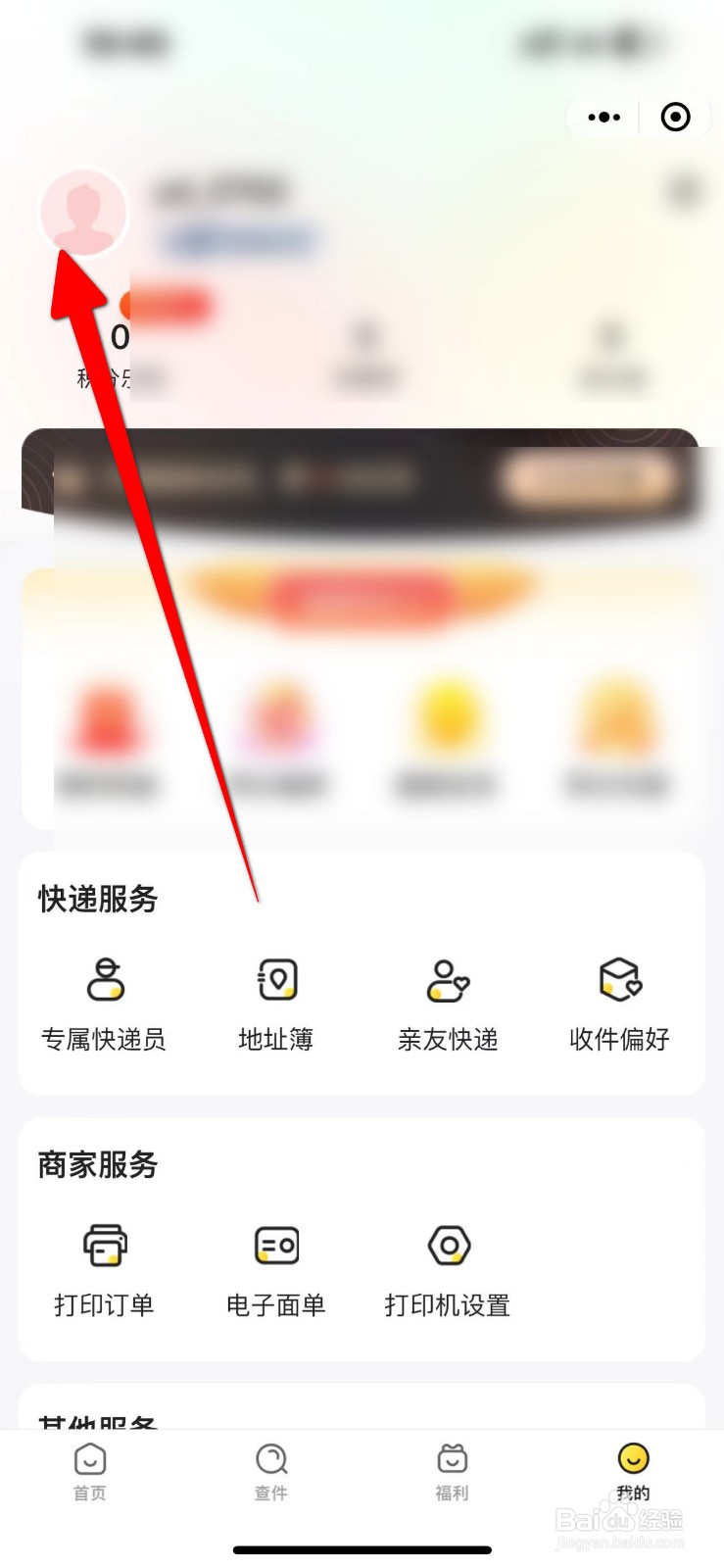Select the 亲友快递 friends-and-family delivery icon

[447, 980]
